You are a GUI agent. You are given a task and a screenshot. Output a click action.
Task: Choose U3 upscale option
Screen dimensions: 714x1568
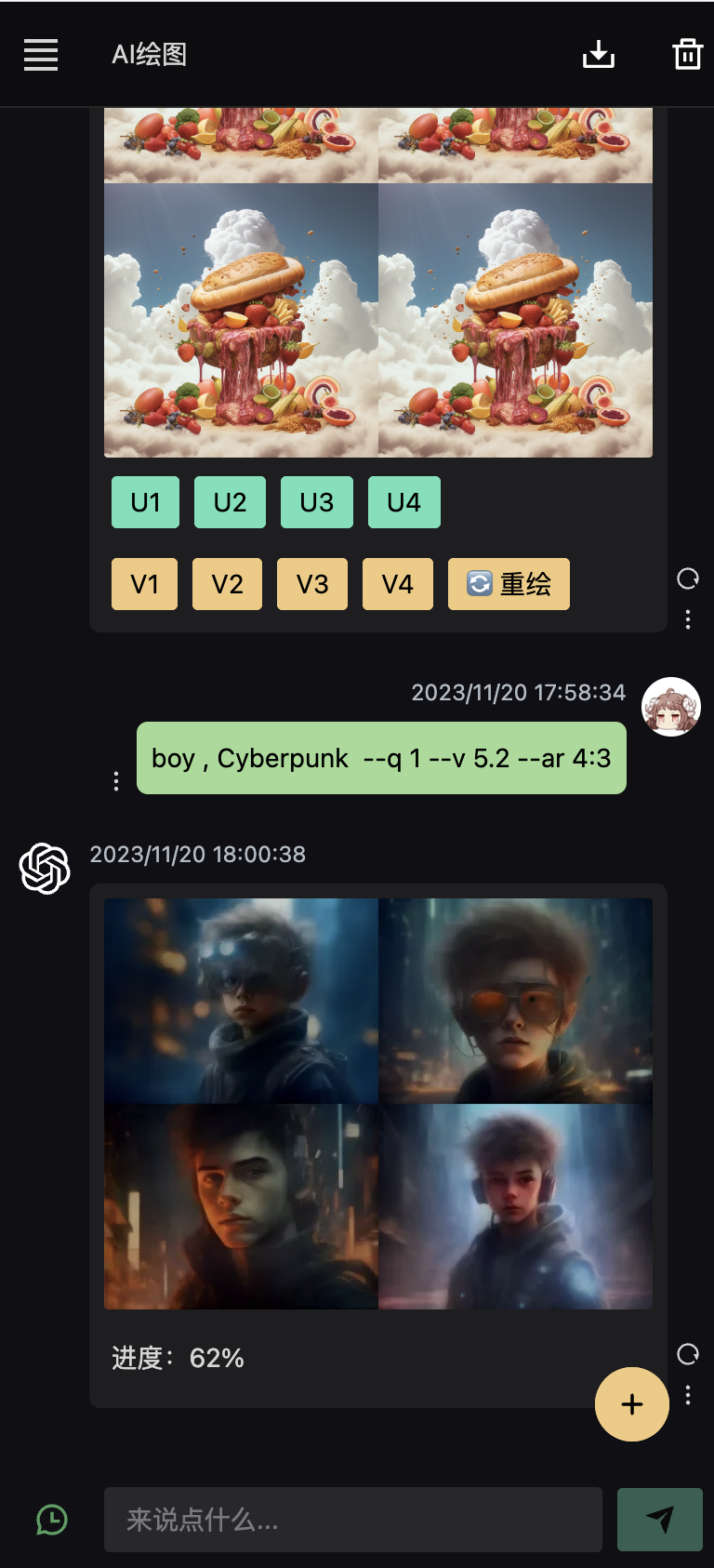pos(317,502)
